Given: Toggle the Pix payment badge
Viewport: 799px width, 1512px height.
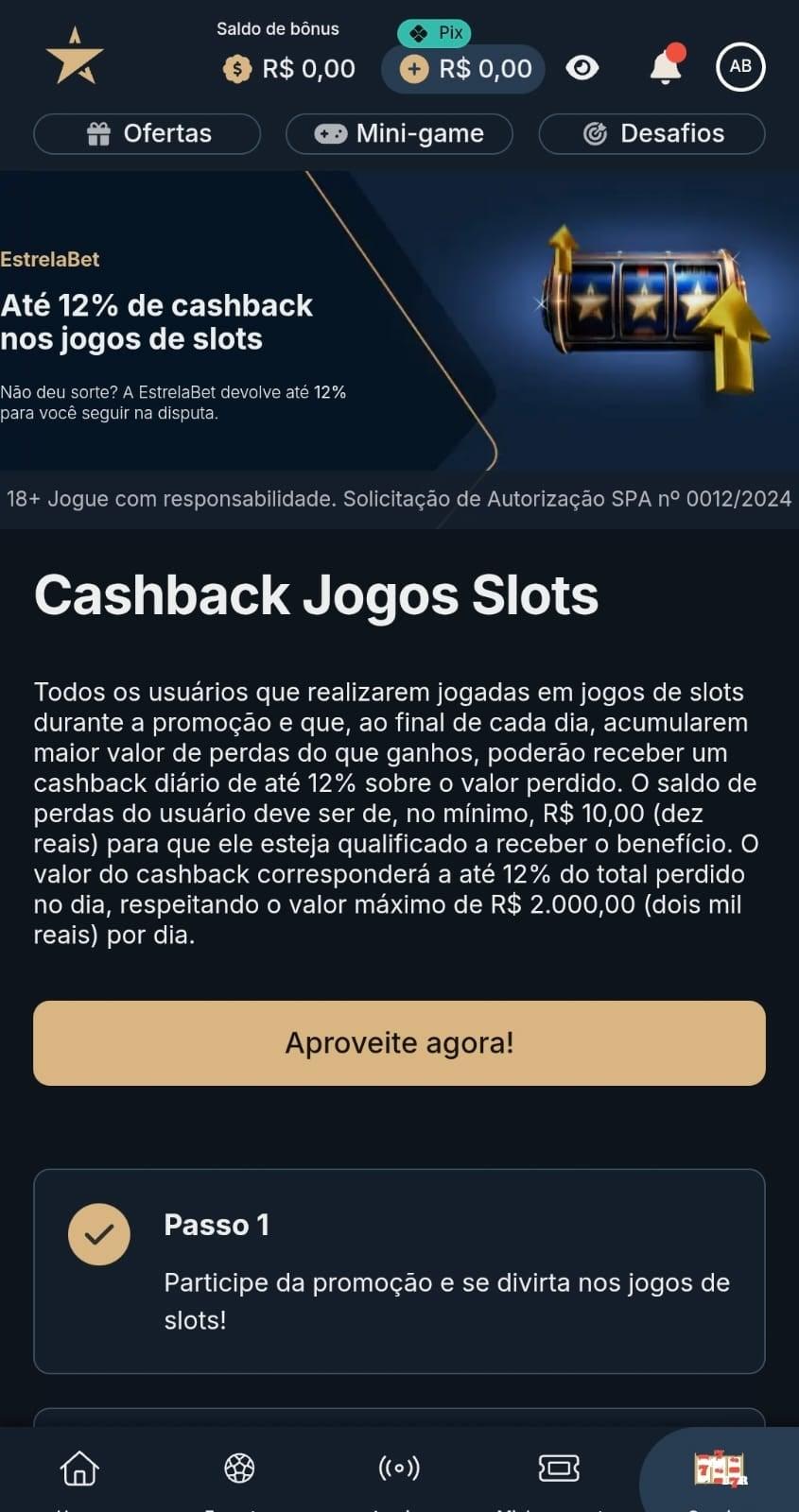Looking at the screenshot, I should pyautogui.click(x=433, y=32).
